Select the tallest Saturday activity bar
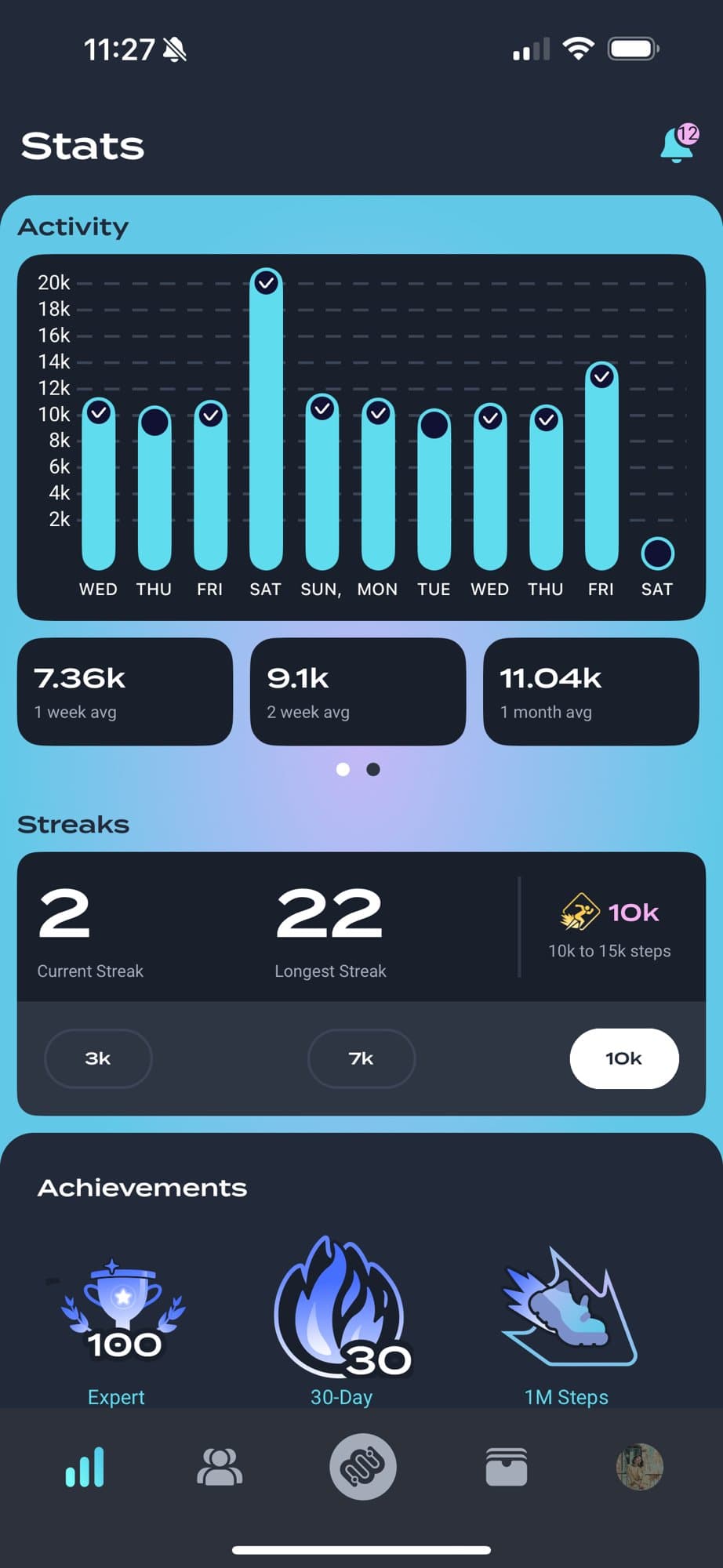Screen dimensions: 723x1568 pos(266,423)
